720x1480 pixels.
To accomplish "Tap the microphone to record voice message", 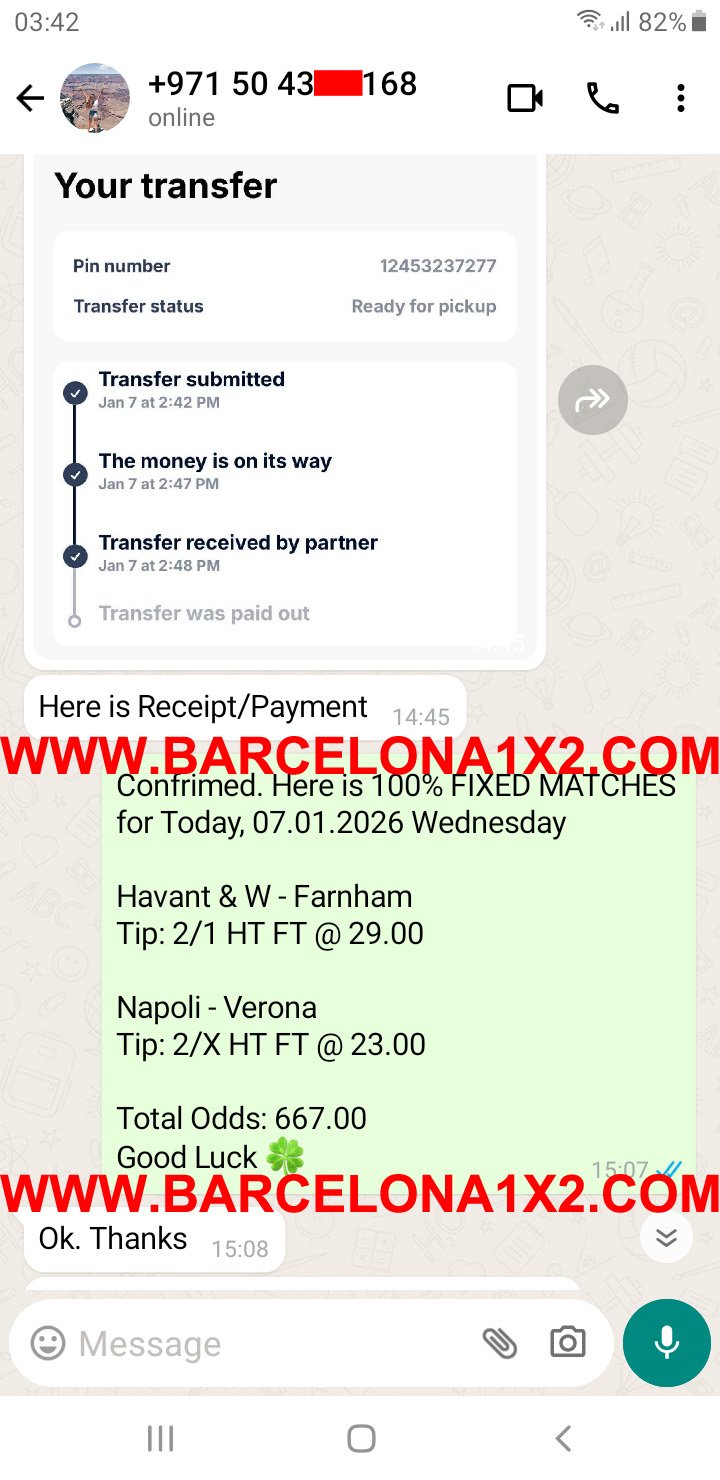I will tap(666, 1343).
